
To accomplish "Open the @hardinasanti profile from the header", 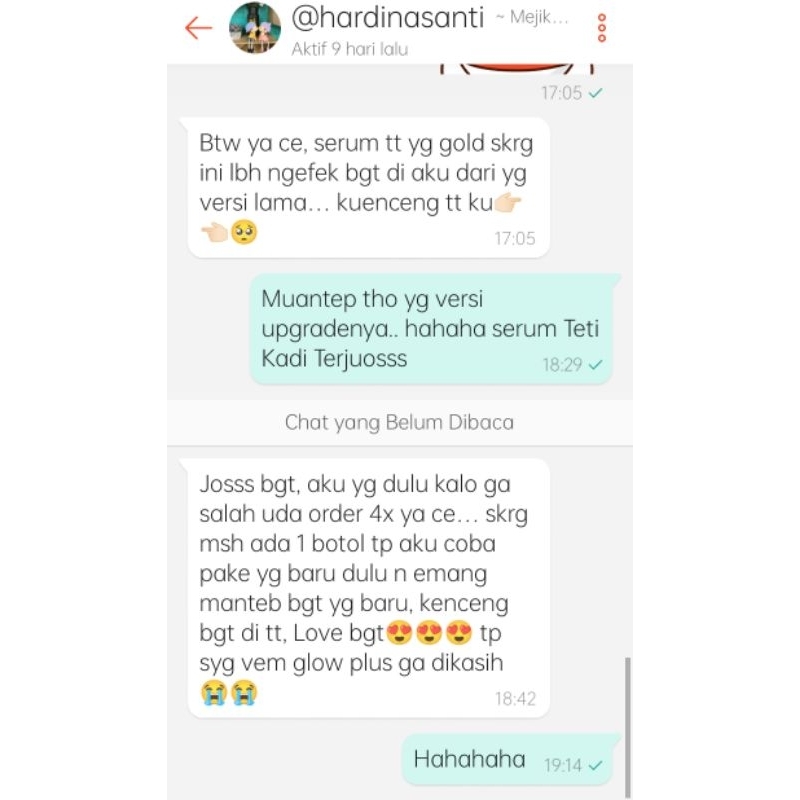I will click(x=386, y=20).
